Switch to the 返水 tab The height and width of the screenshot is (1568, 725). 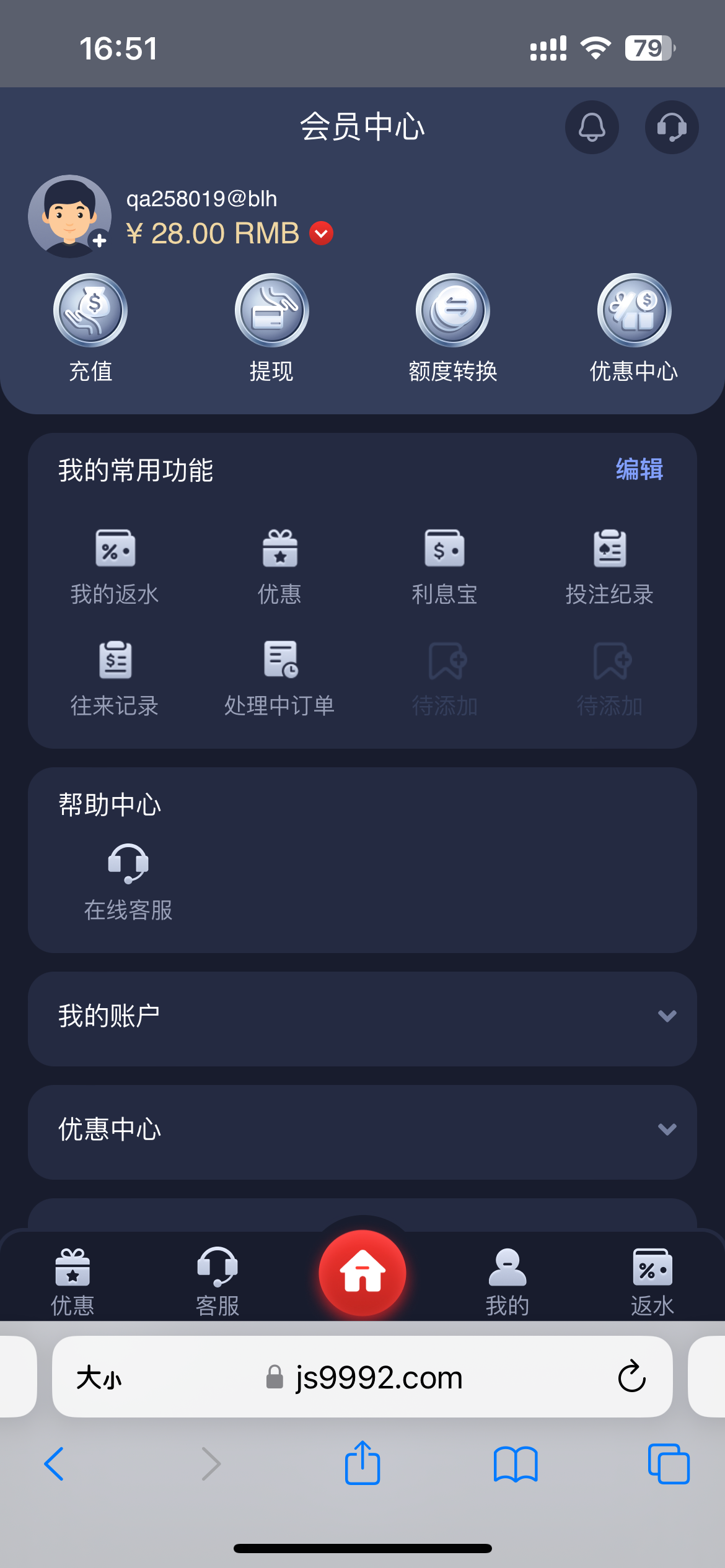[652, 1276]
